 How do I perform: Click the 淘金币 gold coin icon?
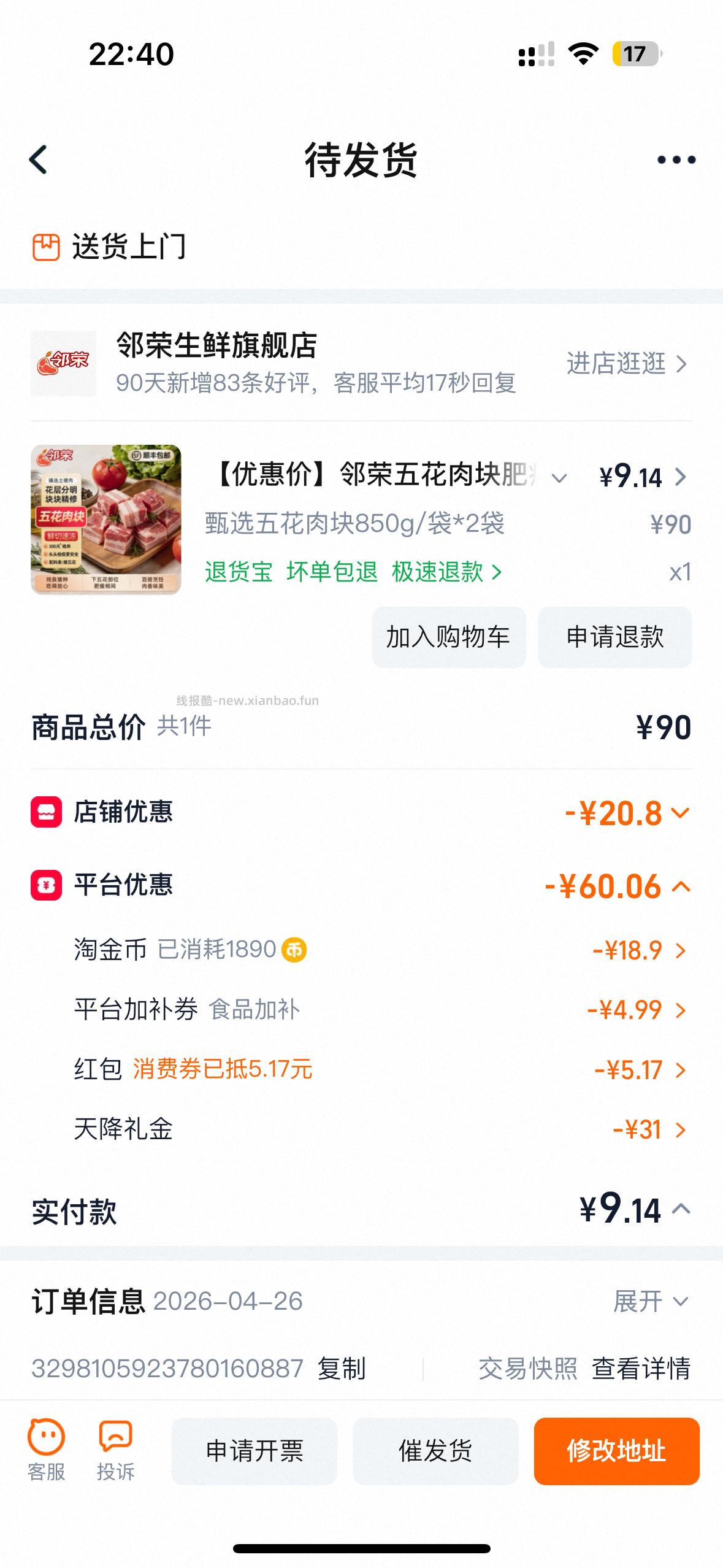click(x=294, y=949)
